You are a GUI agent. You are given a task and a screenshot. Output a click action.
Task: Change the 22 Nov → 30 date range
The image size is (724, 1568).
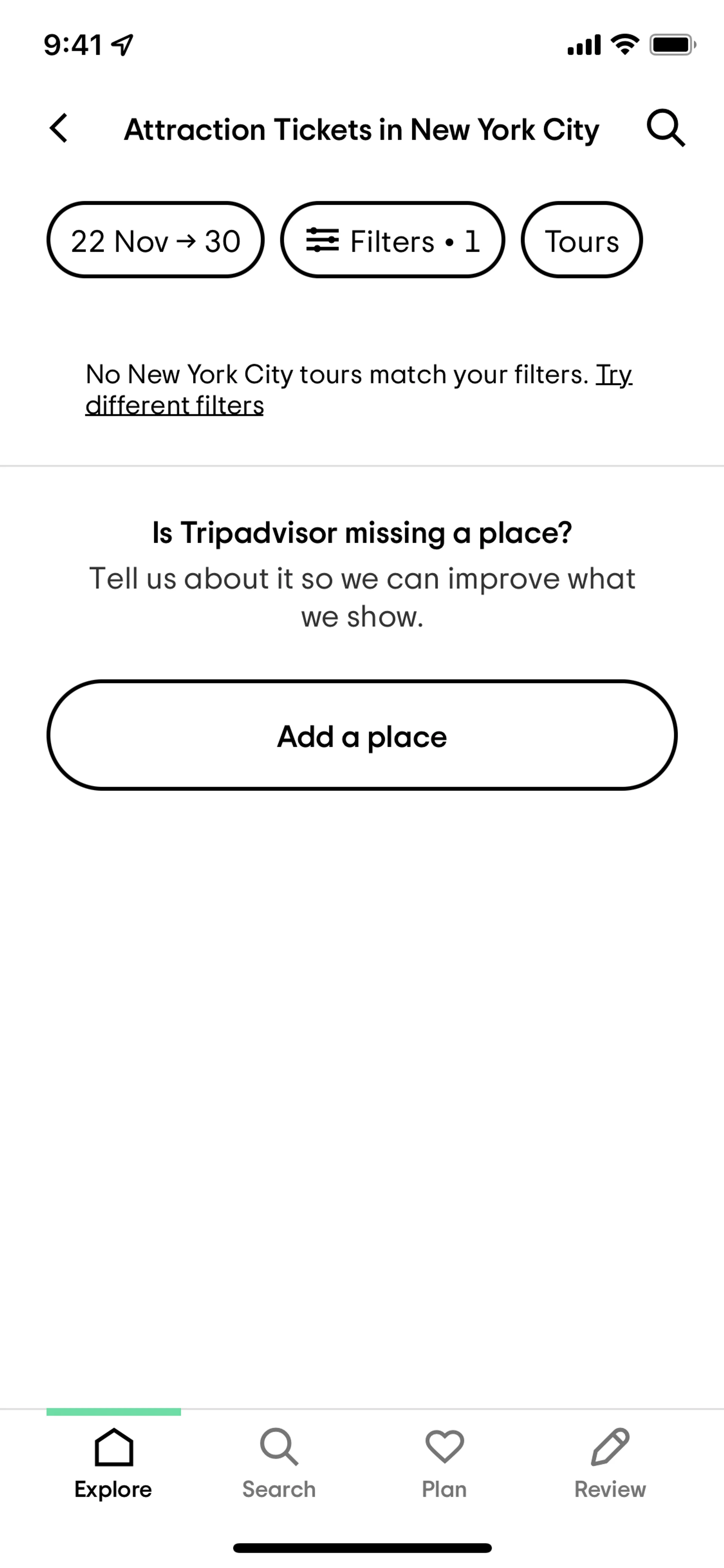[x=155, y=240]
